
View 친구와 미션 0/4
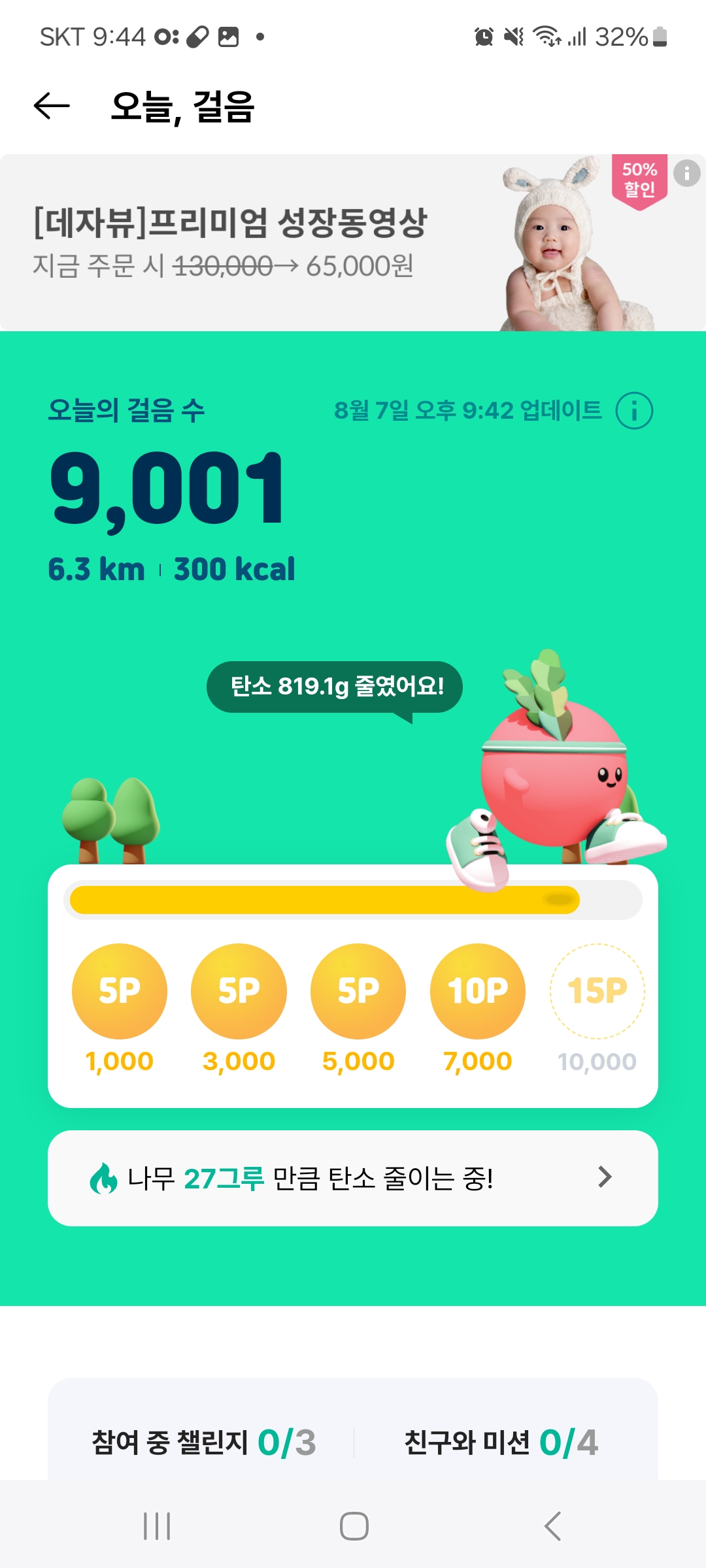pyautogui.click(x=501, y=1442)
